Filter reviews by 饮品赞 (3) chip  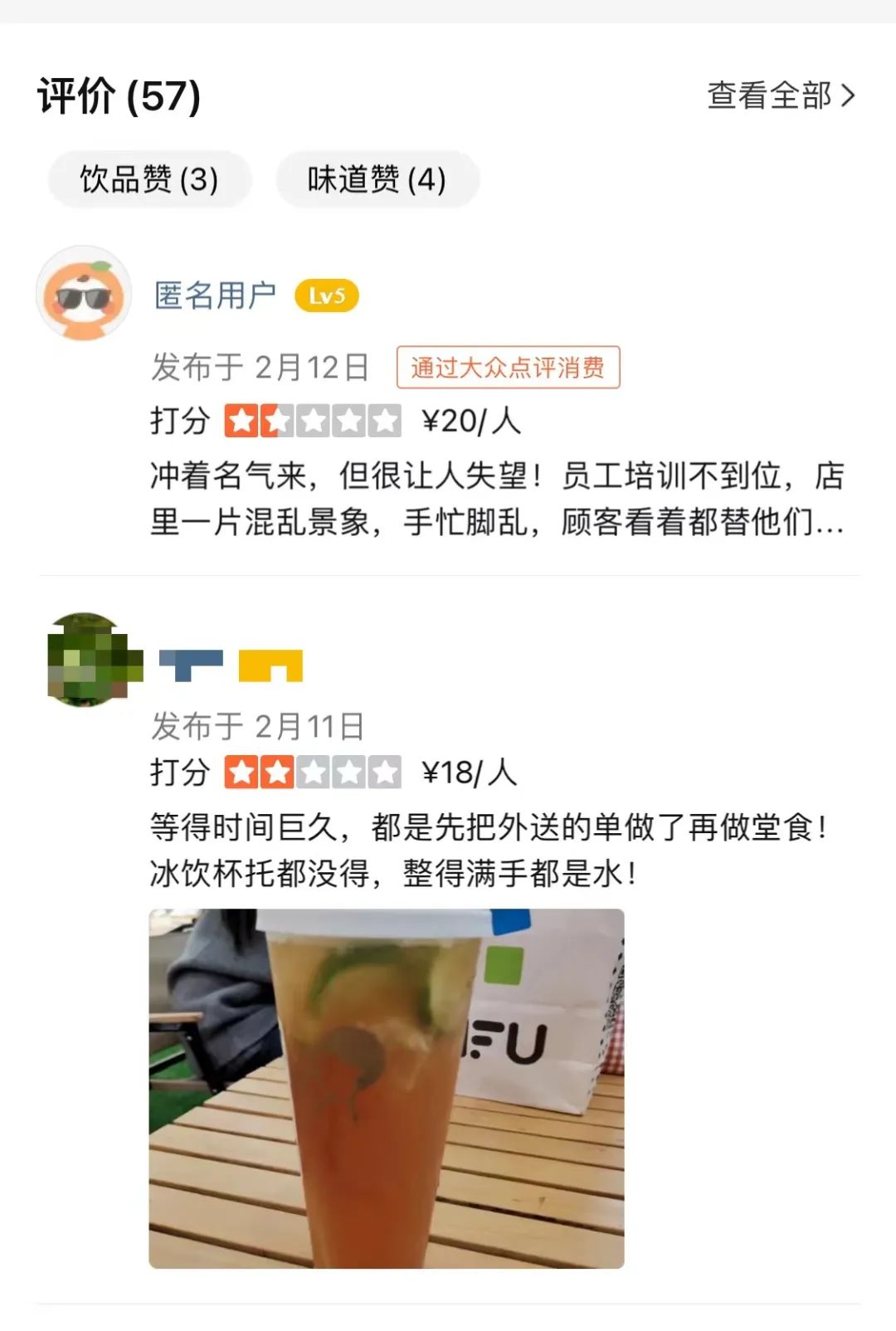149,179
